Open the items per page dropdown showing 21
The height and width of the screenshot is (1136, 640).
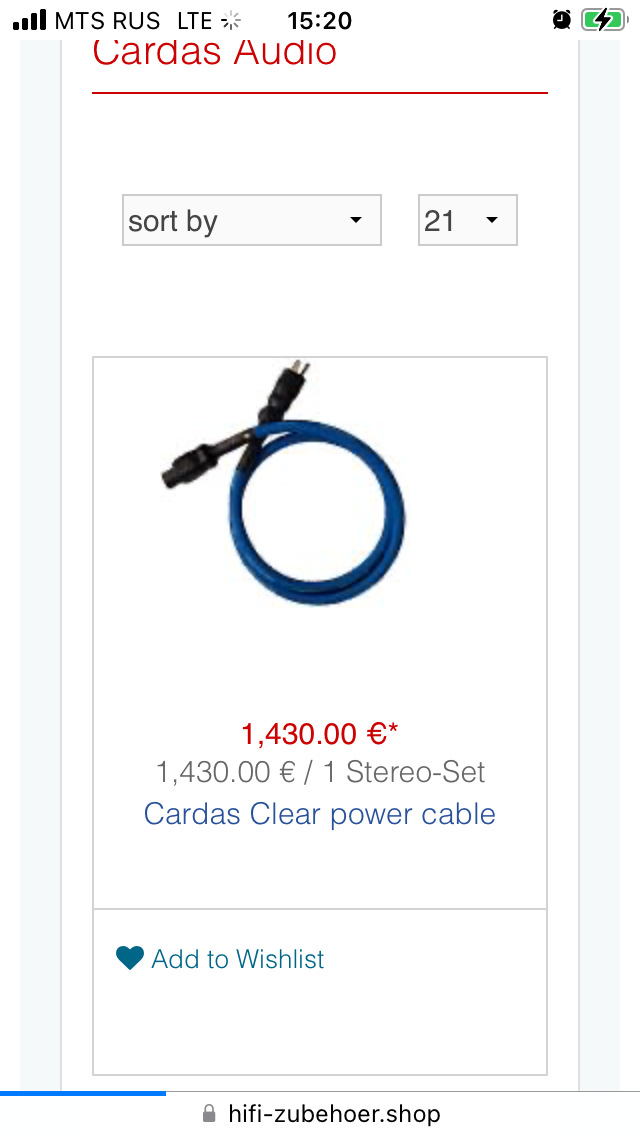(467, 220)
